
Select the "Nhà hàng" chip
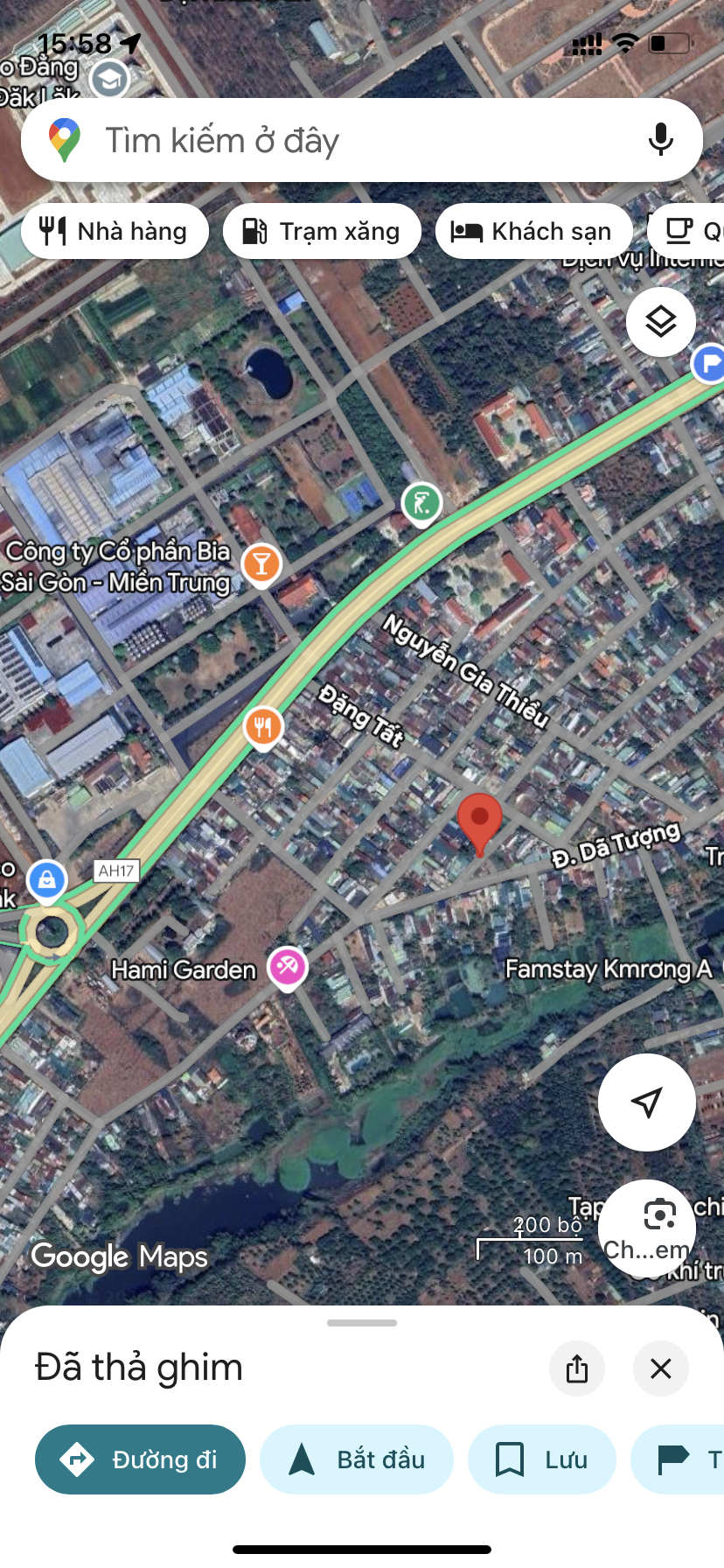[115, 231]
